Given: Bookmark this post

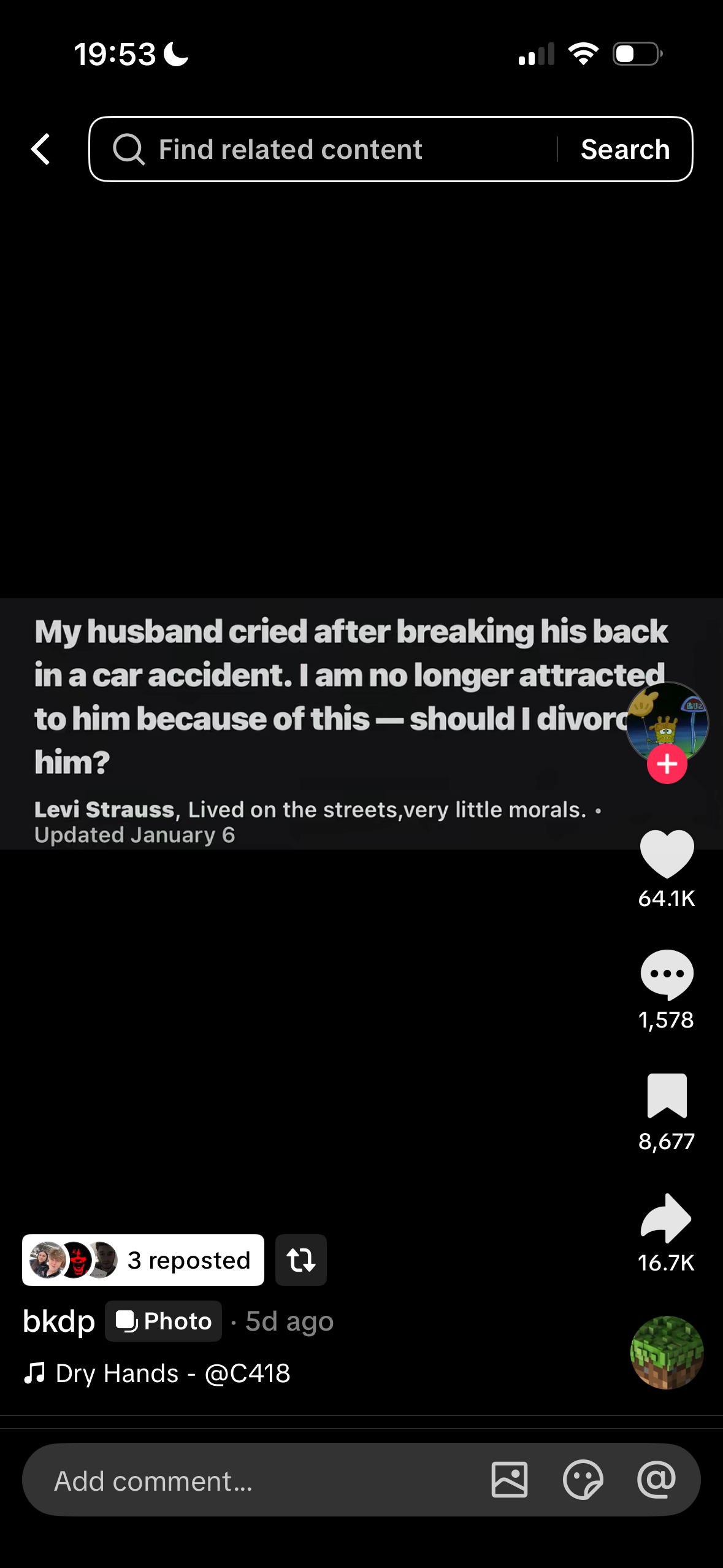Looking at the screenshot, I should (667, 1096).
